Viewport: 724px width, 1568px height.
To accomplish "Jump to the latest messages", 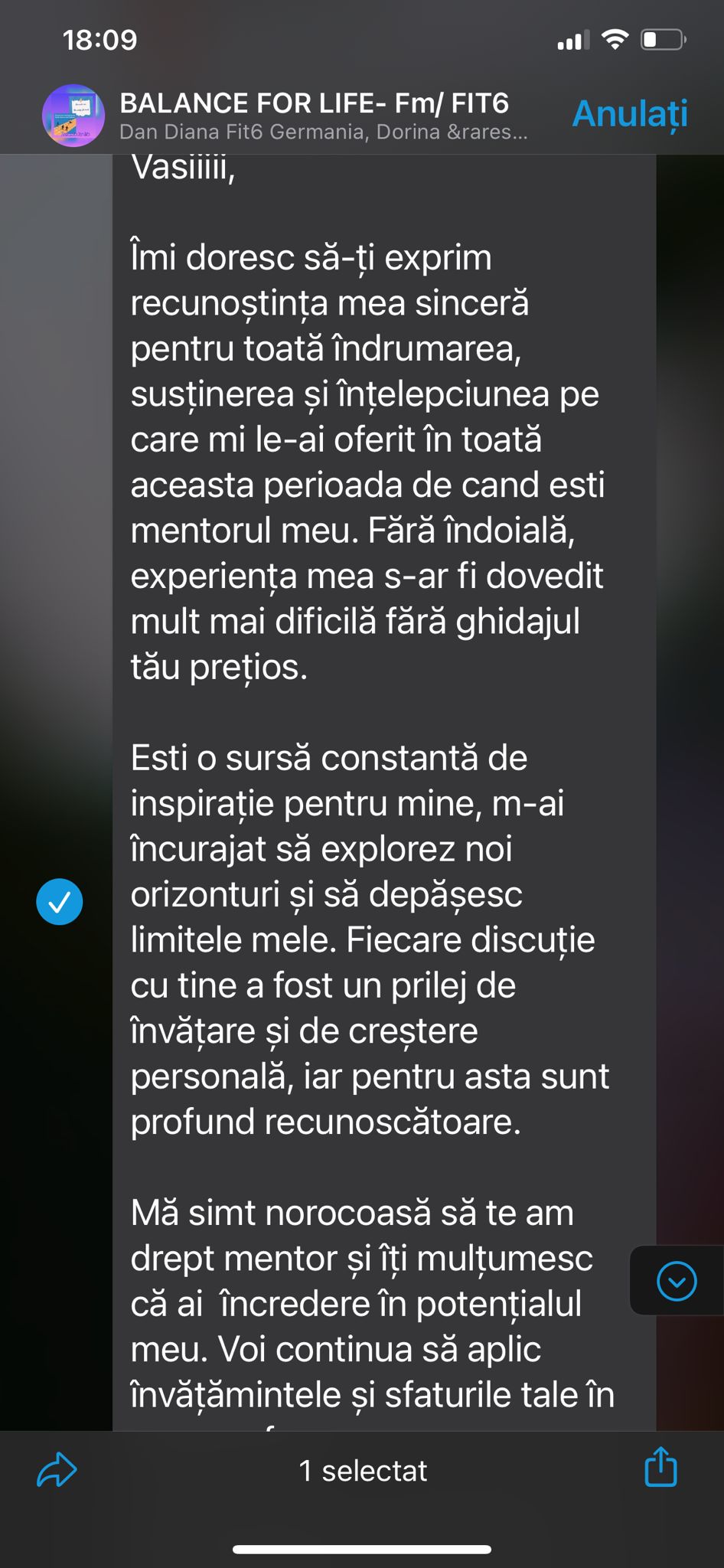I will [x=677, y=1281].
